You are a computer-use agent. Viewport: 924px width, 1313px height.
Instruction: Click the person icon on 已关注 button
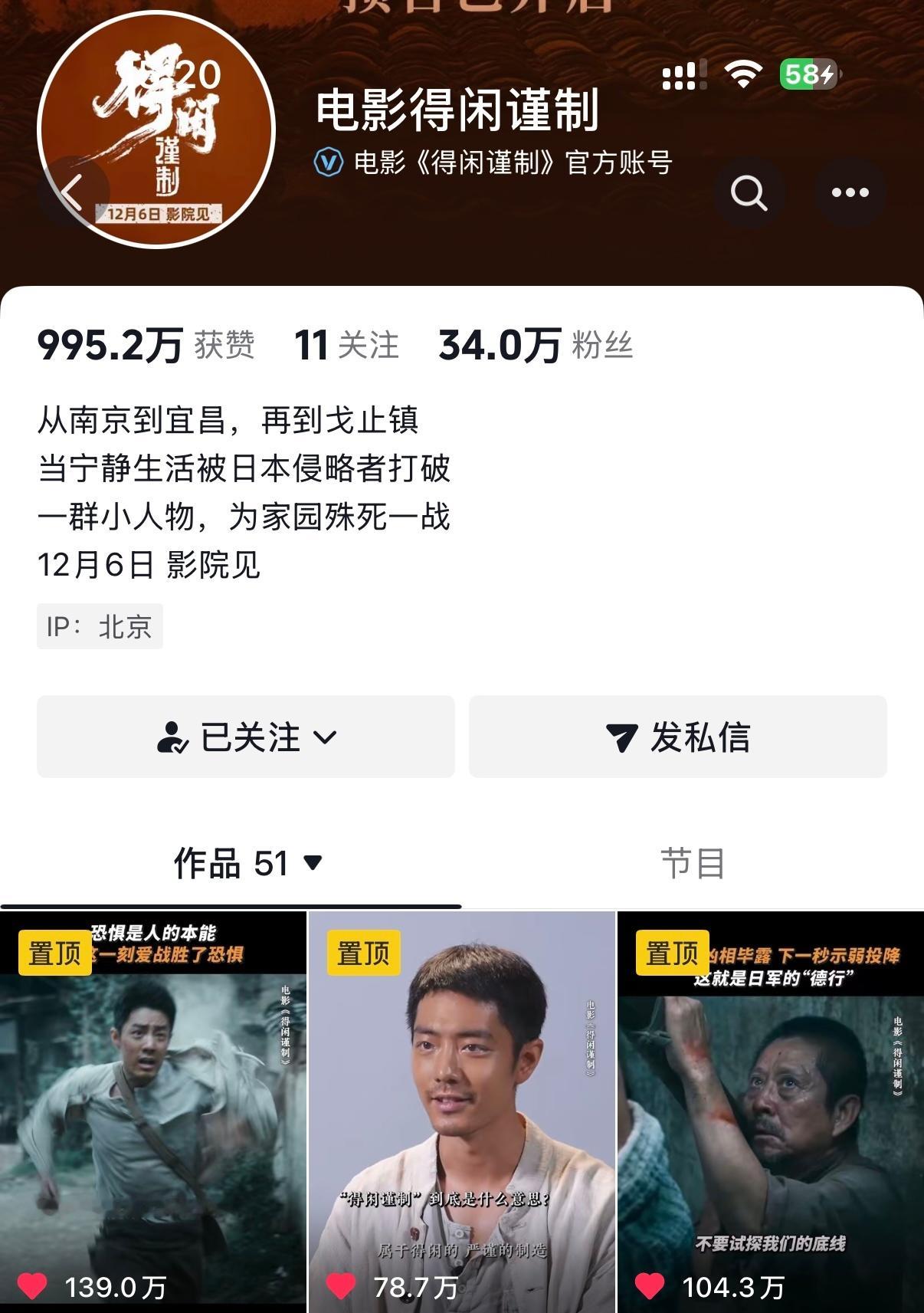tap(176, 738)
